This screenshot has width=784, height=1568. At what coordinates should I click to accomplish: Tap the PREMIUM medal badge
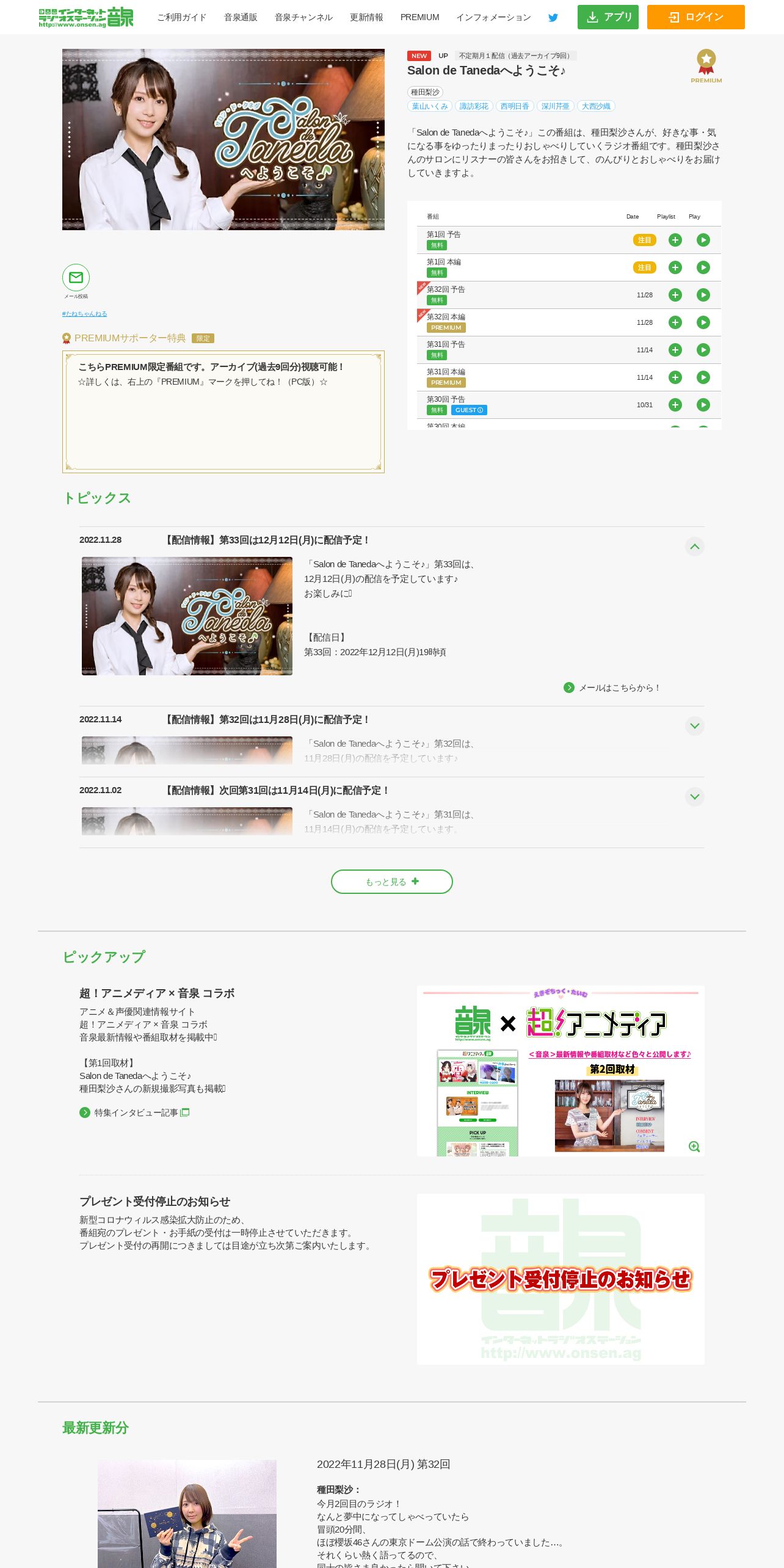[x=706, y=66]
